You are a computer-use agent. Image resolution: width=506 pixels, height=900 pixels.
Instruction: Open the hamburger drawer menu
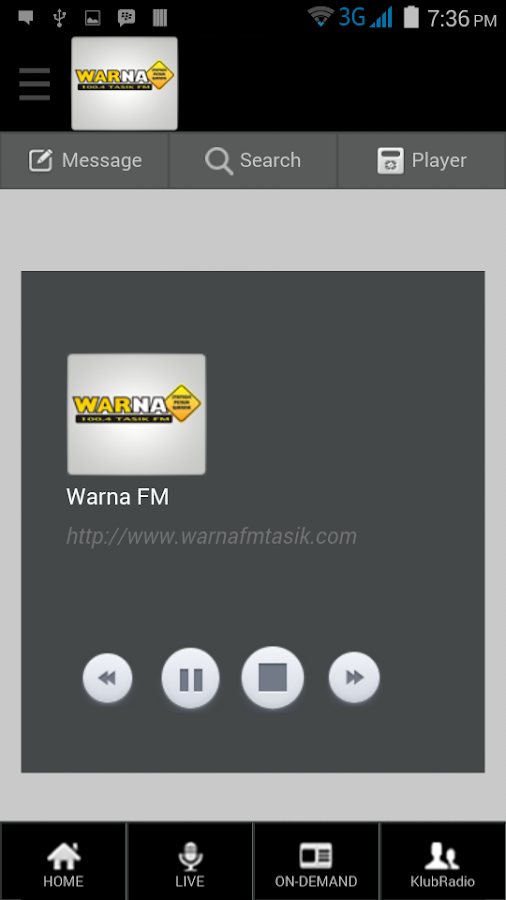(x=34, y=84)
